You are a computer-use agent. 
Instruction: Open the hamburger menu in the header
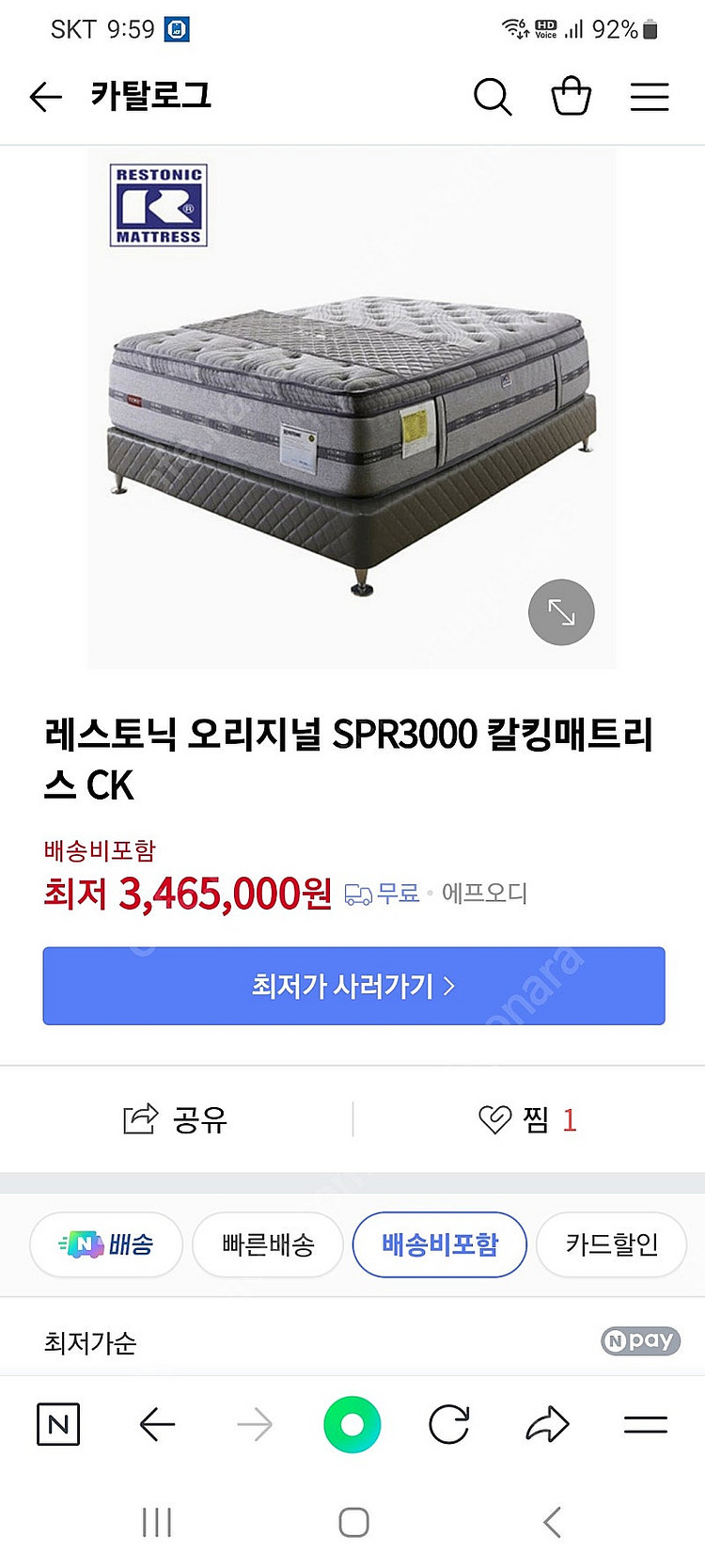649,97
